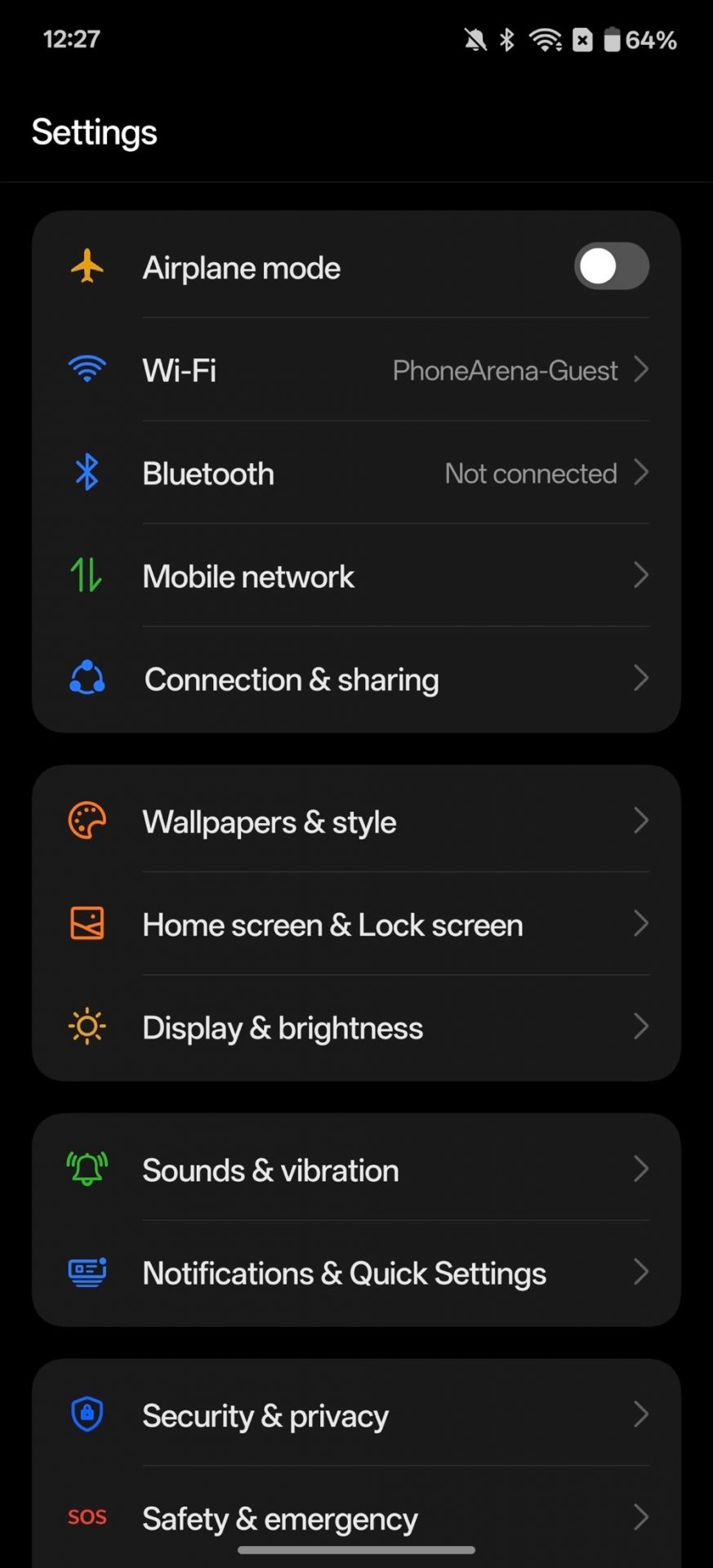Go to Mobile network settings

click(356, 576)
